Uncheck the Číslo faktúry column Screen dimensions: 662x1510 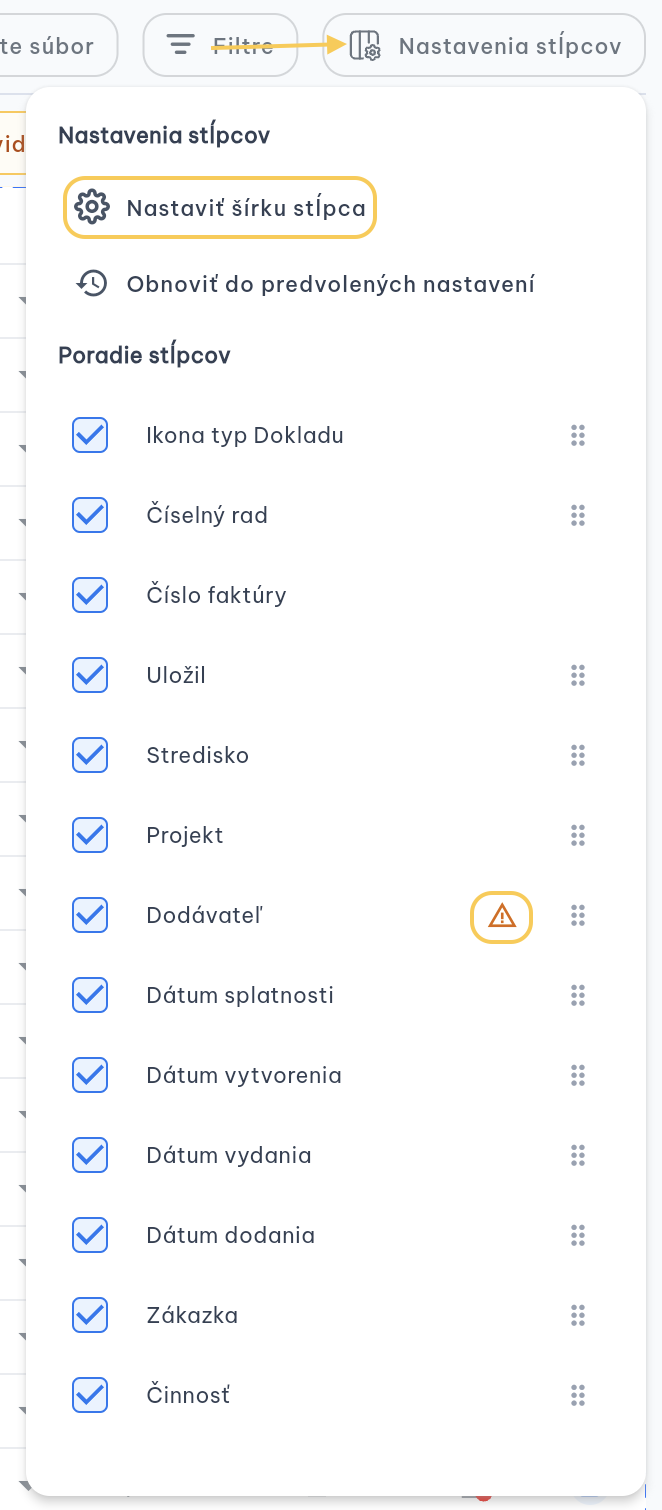(x=90, y=595)
